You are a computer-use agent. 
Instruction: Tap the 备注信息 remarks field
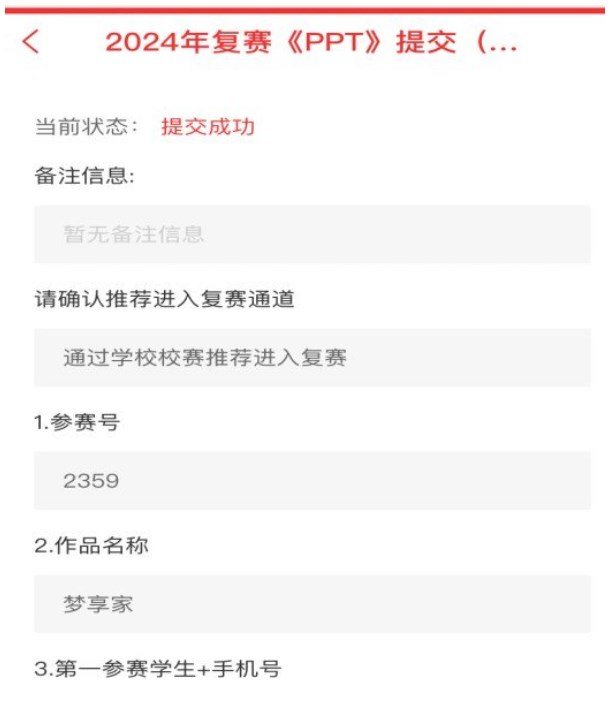[x=311, y=235]
